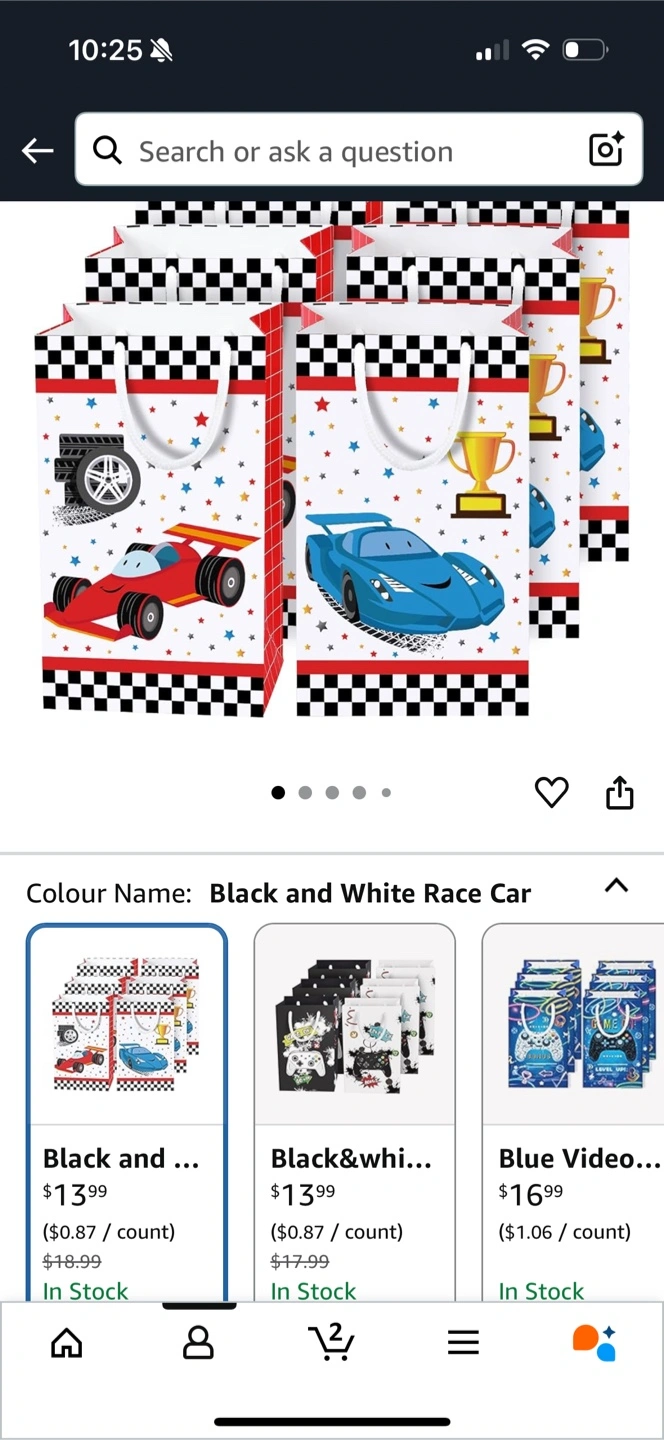Go back using the arrow icon
This screenshot has height=1440, width=664.
(38, 151)
